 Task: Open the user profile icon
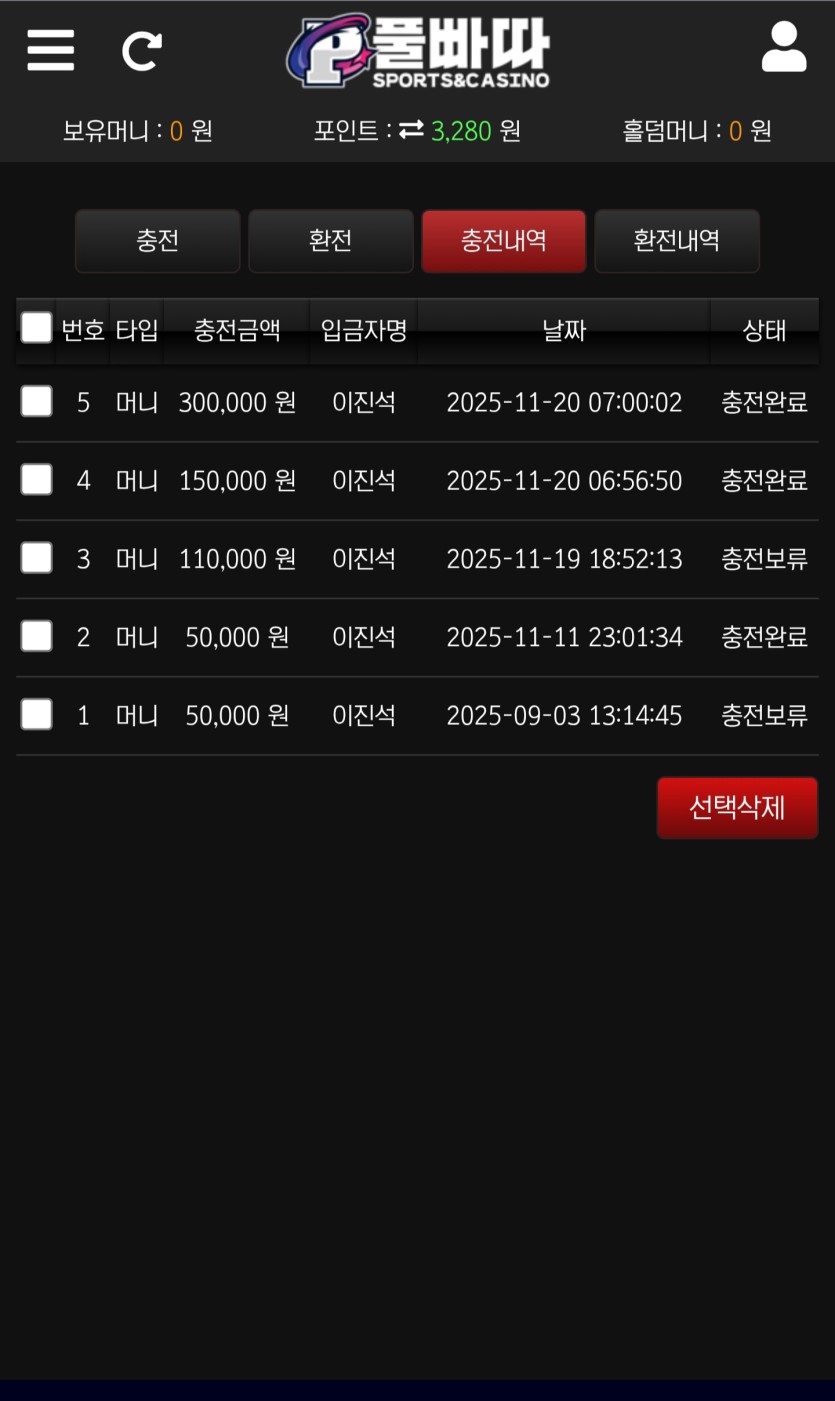[x=784, y=48]
